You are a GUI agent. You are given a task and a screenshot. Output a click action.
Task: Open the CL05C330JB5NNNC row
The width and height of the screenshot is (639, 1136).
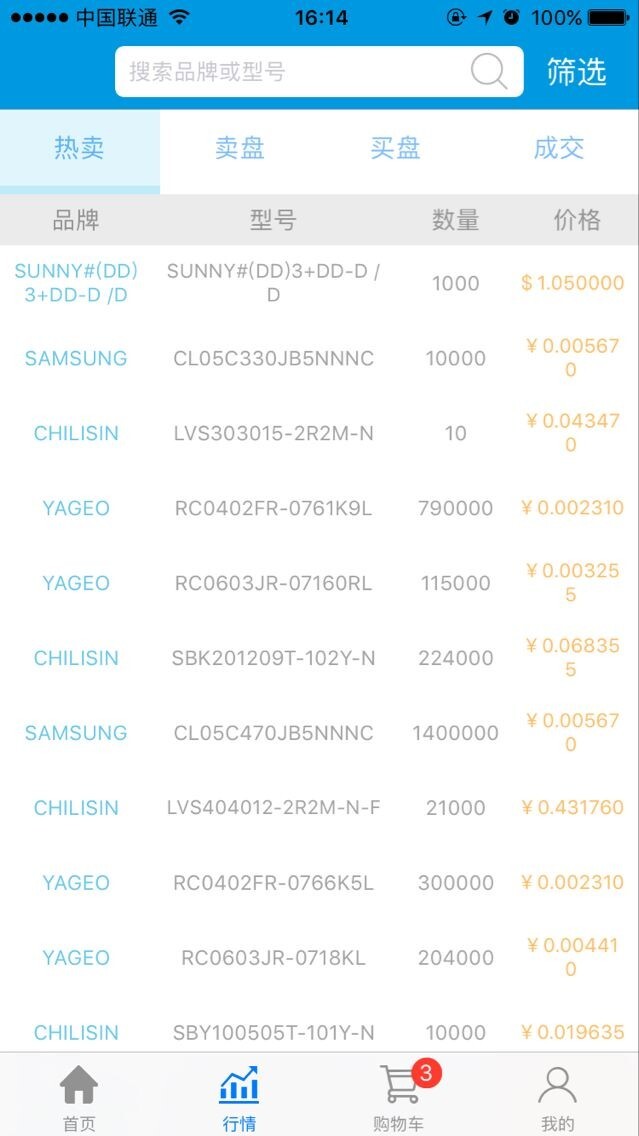click(x=273, y=358)
